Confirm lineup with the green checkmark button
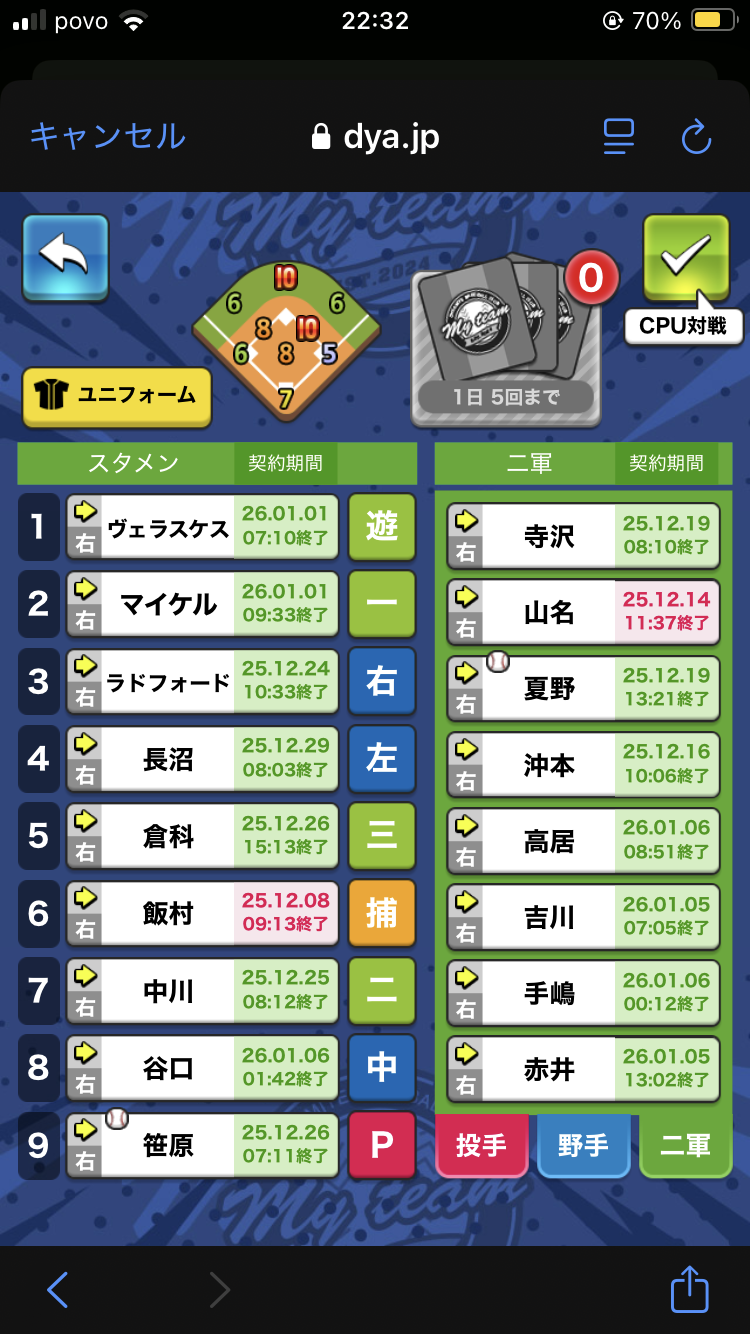This screenshot has width=750, height=1334. pos(686,258)
